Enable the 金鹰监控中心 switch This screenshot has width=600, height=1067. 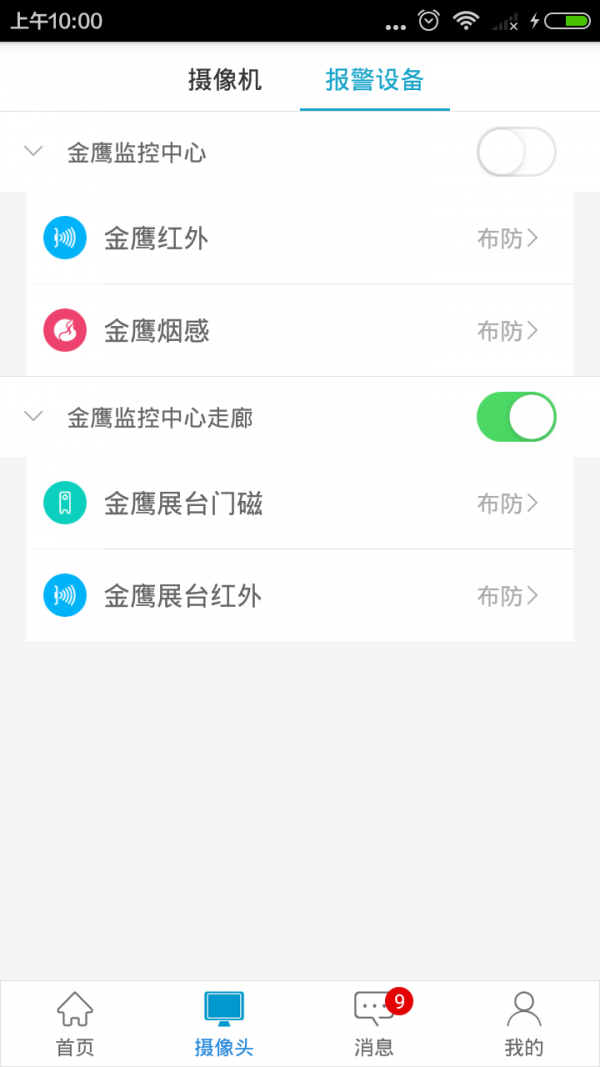[x=516, y=152]
